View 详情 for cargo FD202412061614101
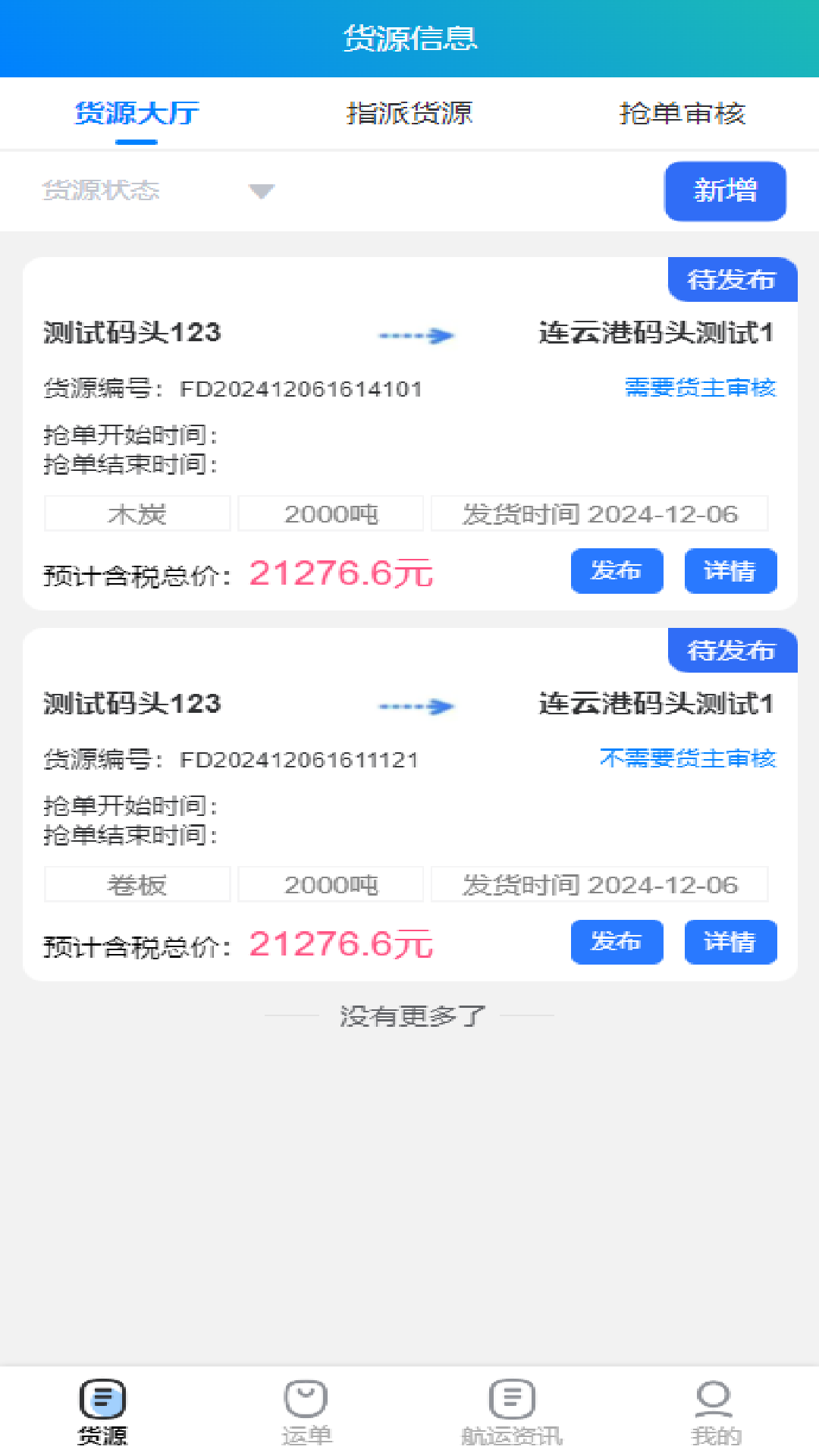This screenshot has height=1456, width=819. 730,571
